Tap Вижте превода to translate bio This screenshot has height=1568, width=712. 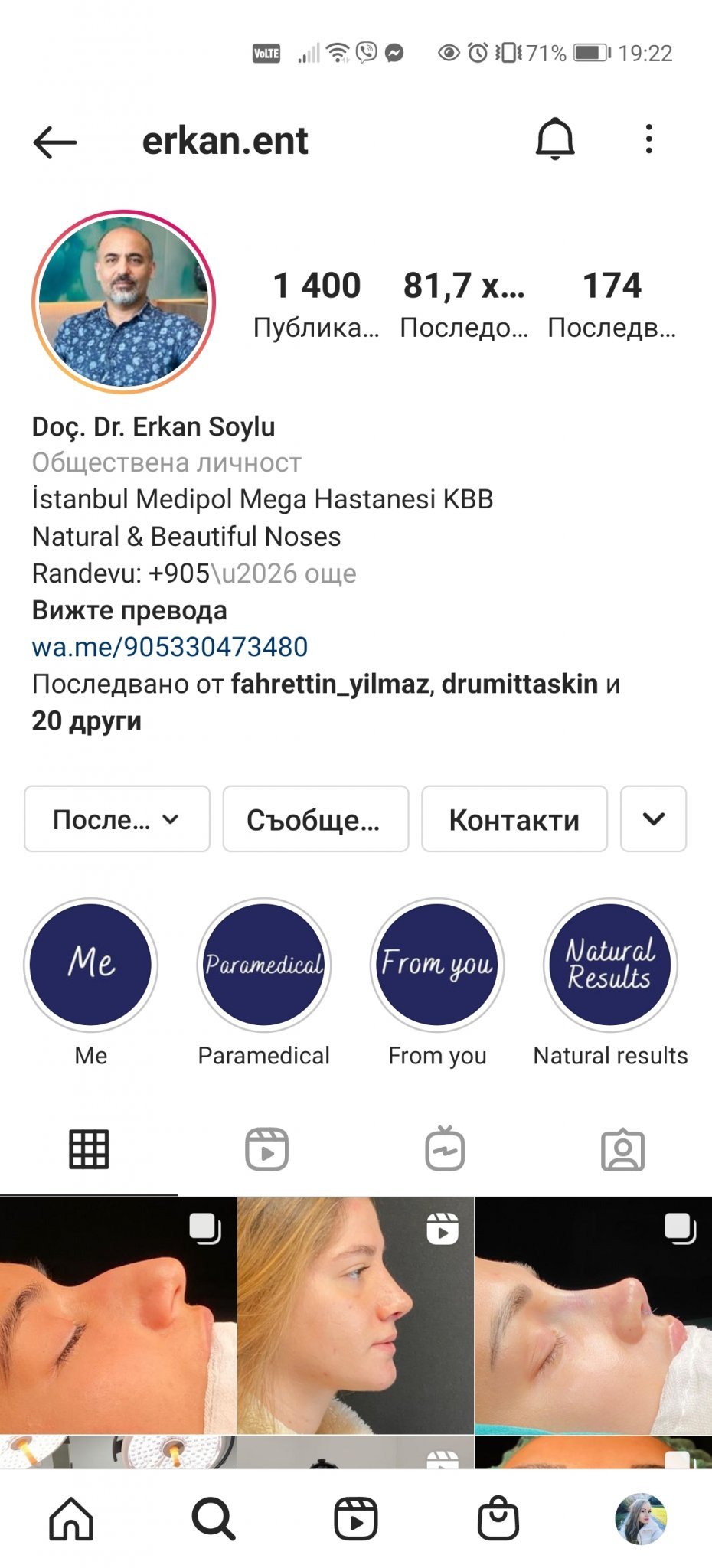click(x=129, y=610)
